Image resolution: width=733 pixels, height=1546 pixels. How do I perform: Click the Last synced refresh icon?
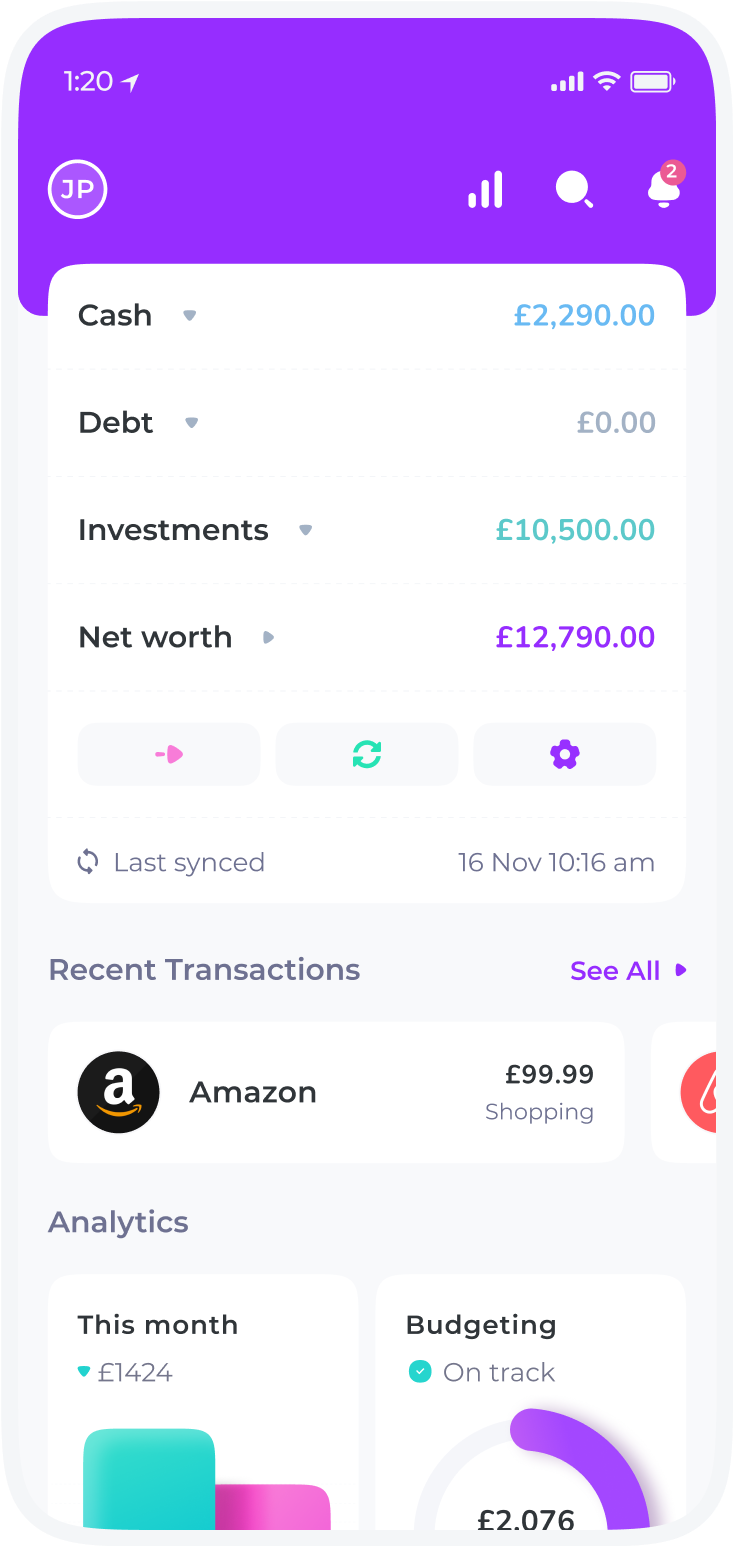point(87,861)
